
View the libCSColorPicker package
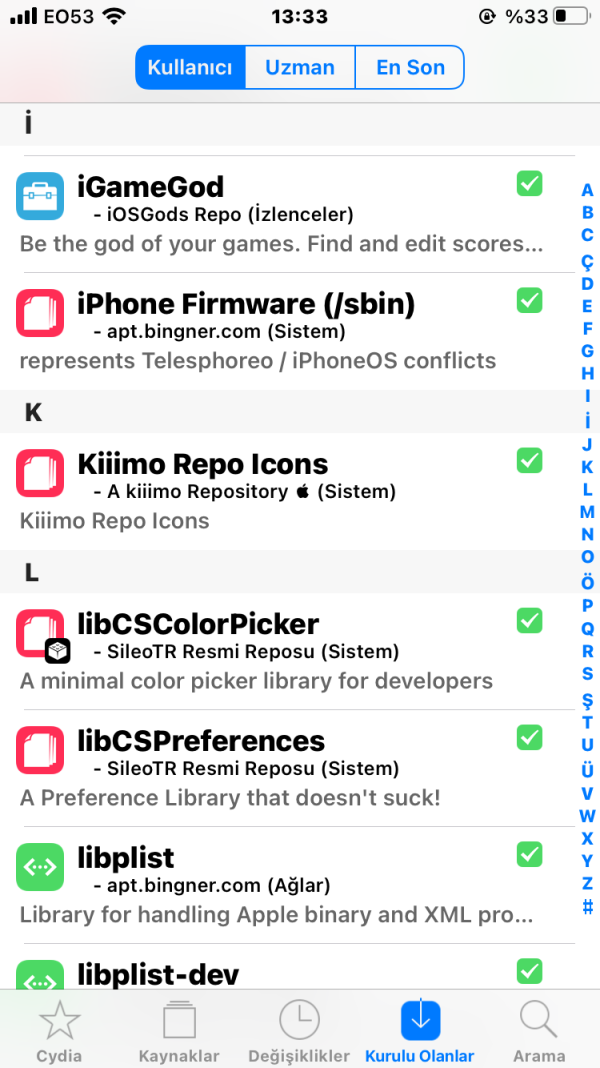click(x=280, y=651)
